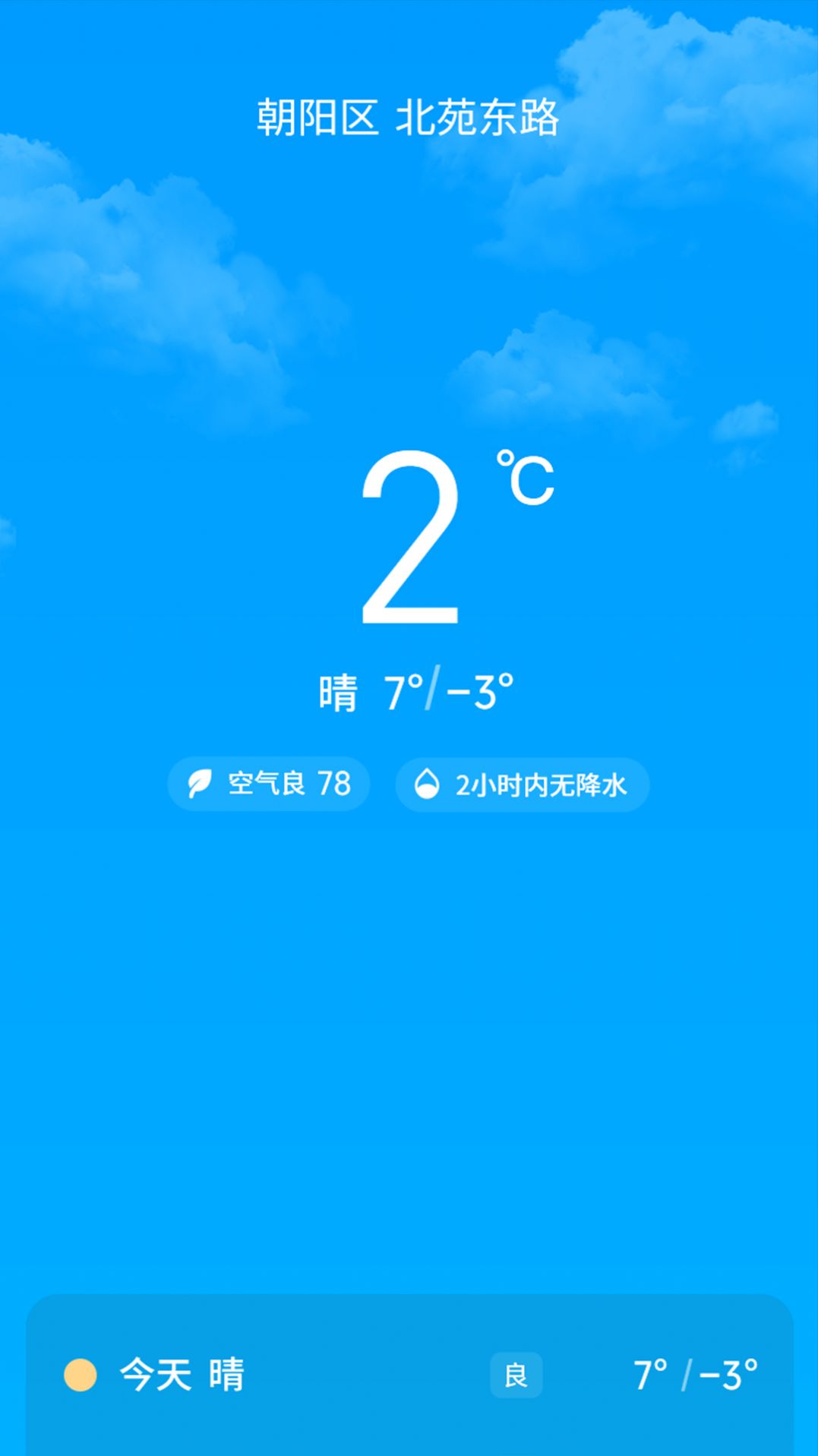Image resolution: width=818 pixels, height=1456 pixels.
Task: Open the 空气良 78 air quality pill
Action: 269,783
